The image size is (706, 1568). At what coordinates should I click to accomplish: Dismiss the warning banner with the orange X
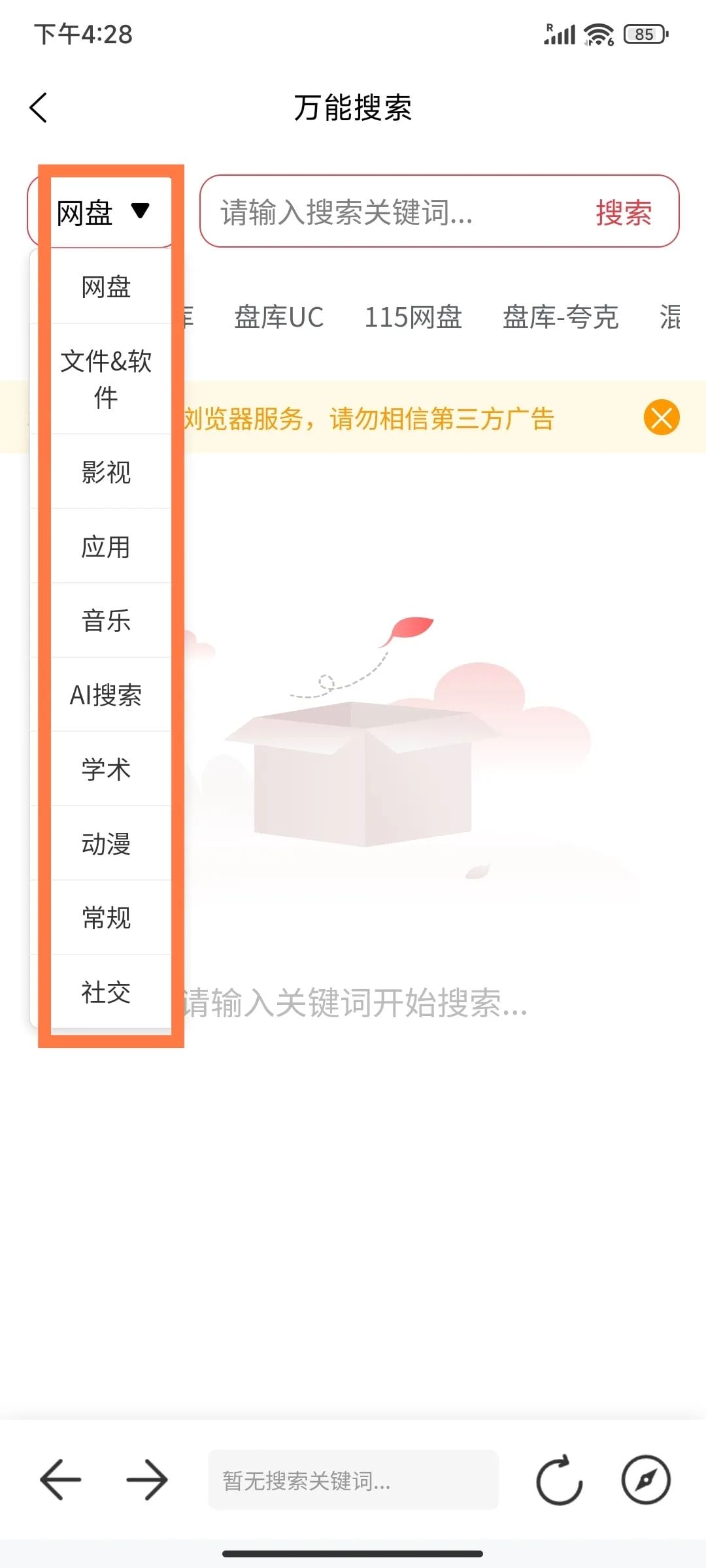pos(662,419)
